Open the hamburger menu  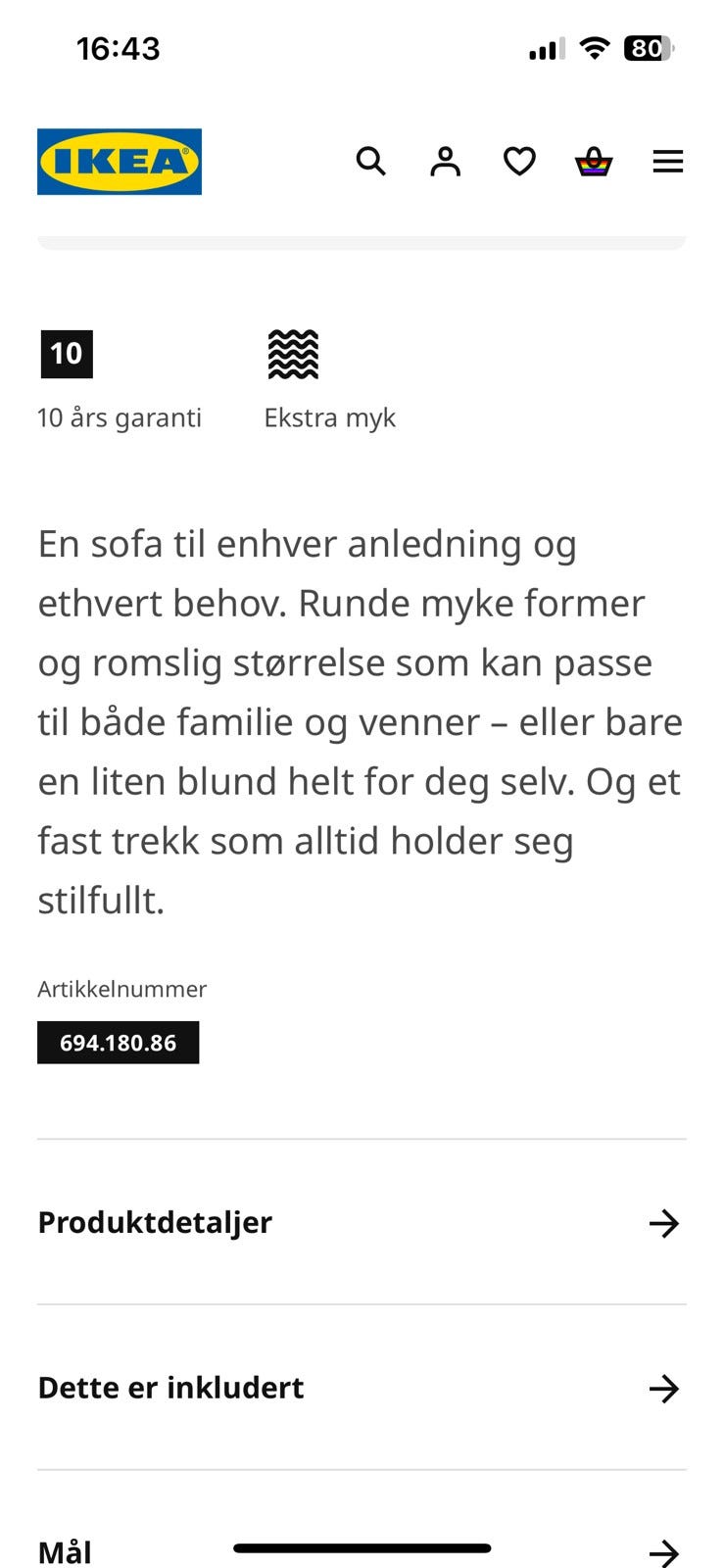[667, 162]
